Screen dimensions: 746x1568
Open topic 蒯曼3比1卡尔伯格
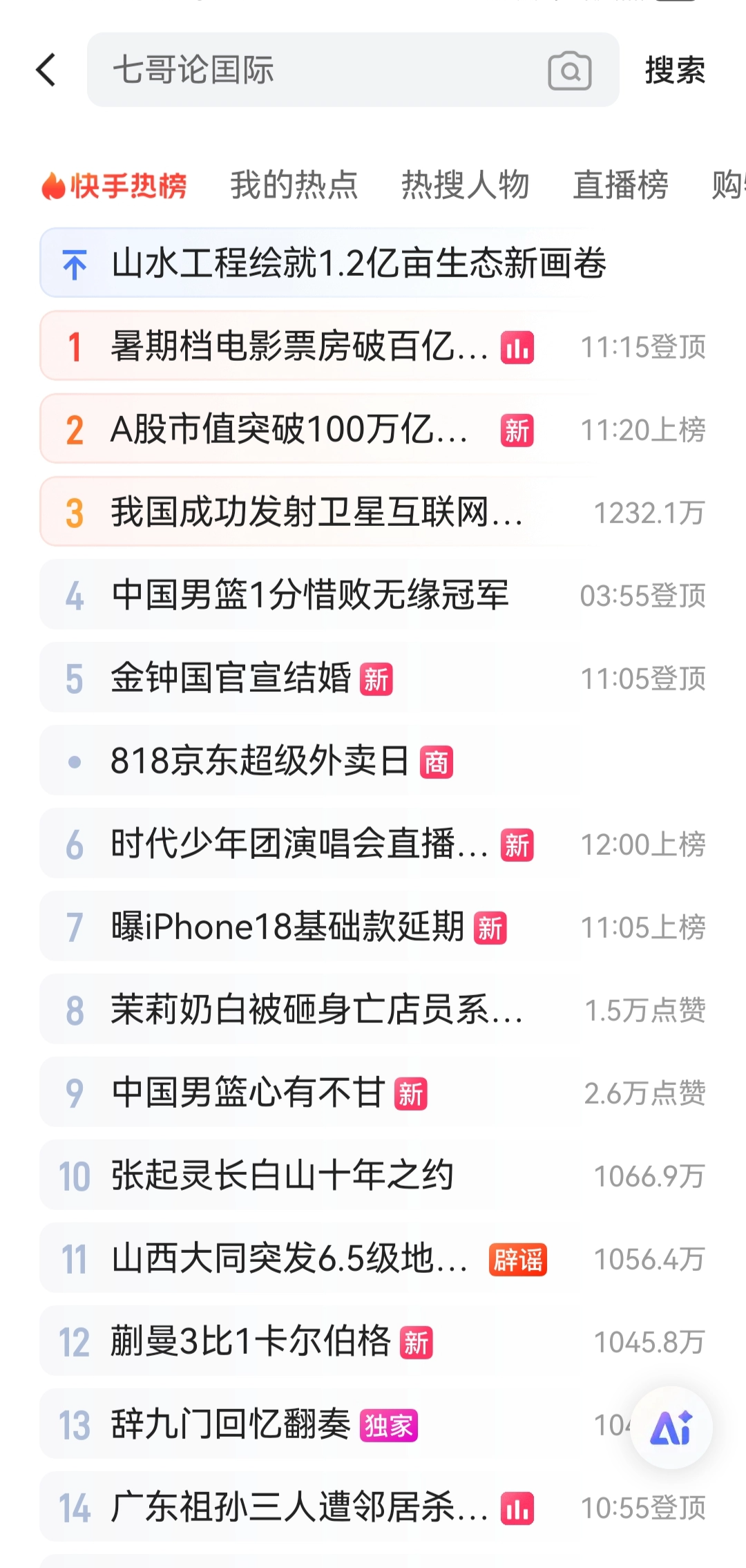coord(373,1341)
